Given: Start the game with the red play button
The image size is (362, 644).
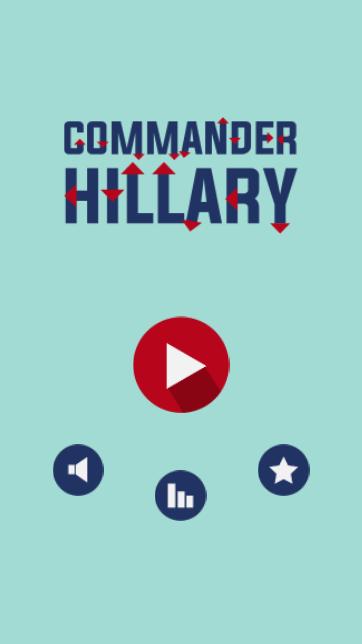Looking at the screenshot, I should 181,364.
